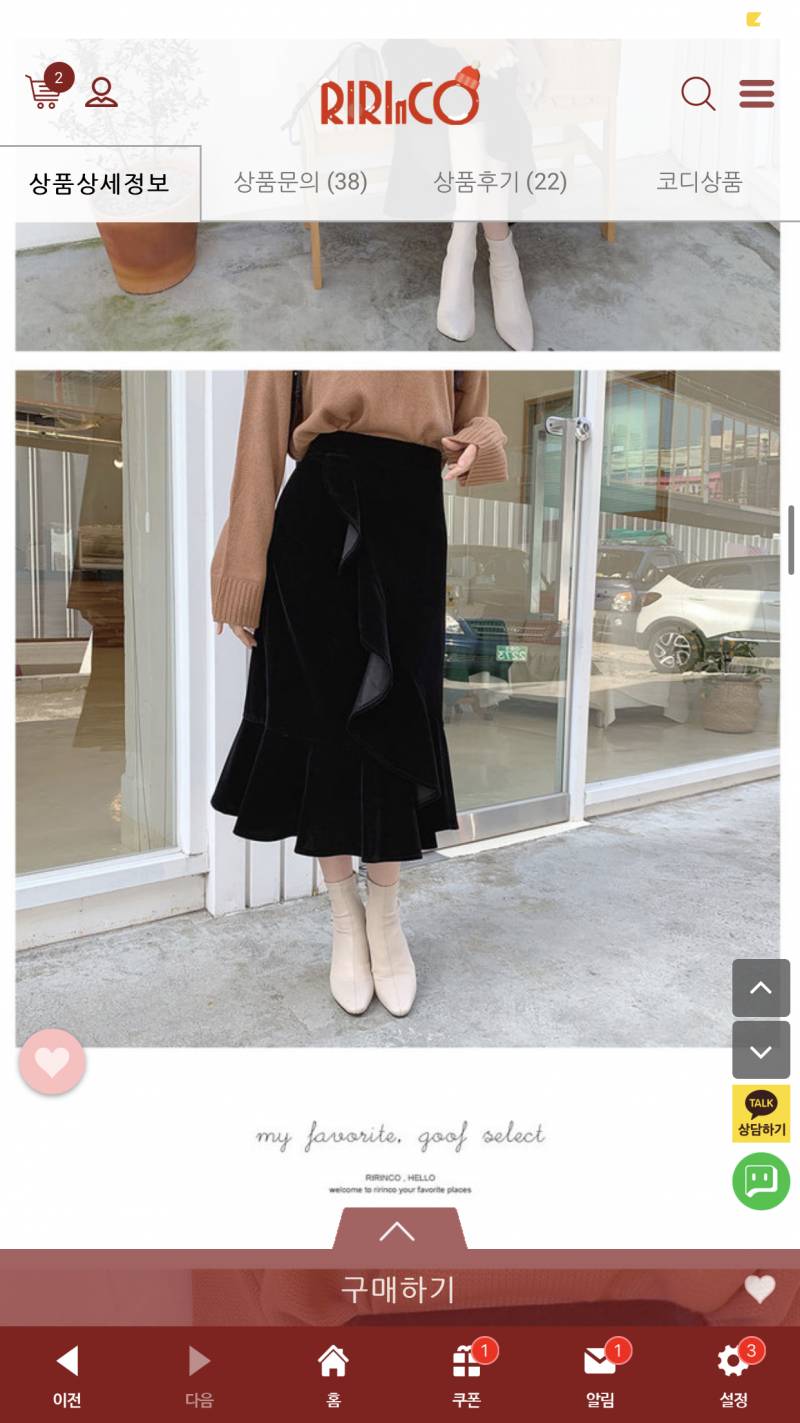Open the user account icon

101,92
